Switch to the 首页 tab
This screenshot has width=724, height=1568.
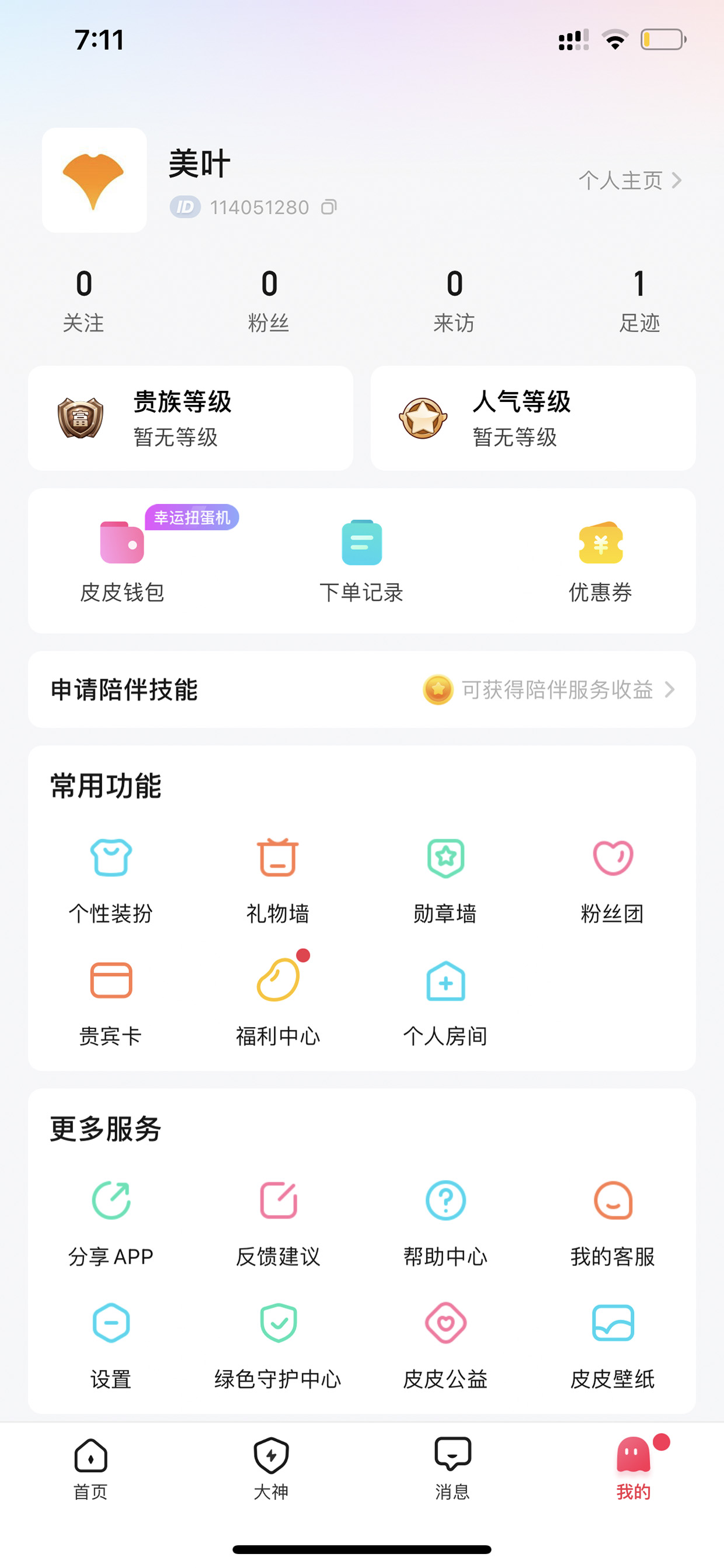(90, 1469)
